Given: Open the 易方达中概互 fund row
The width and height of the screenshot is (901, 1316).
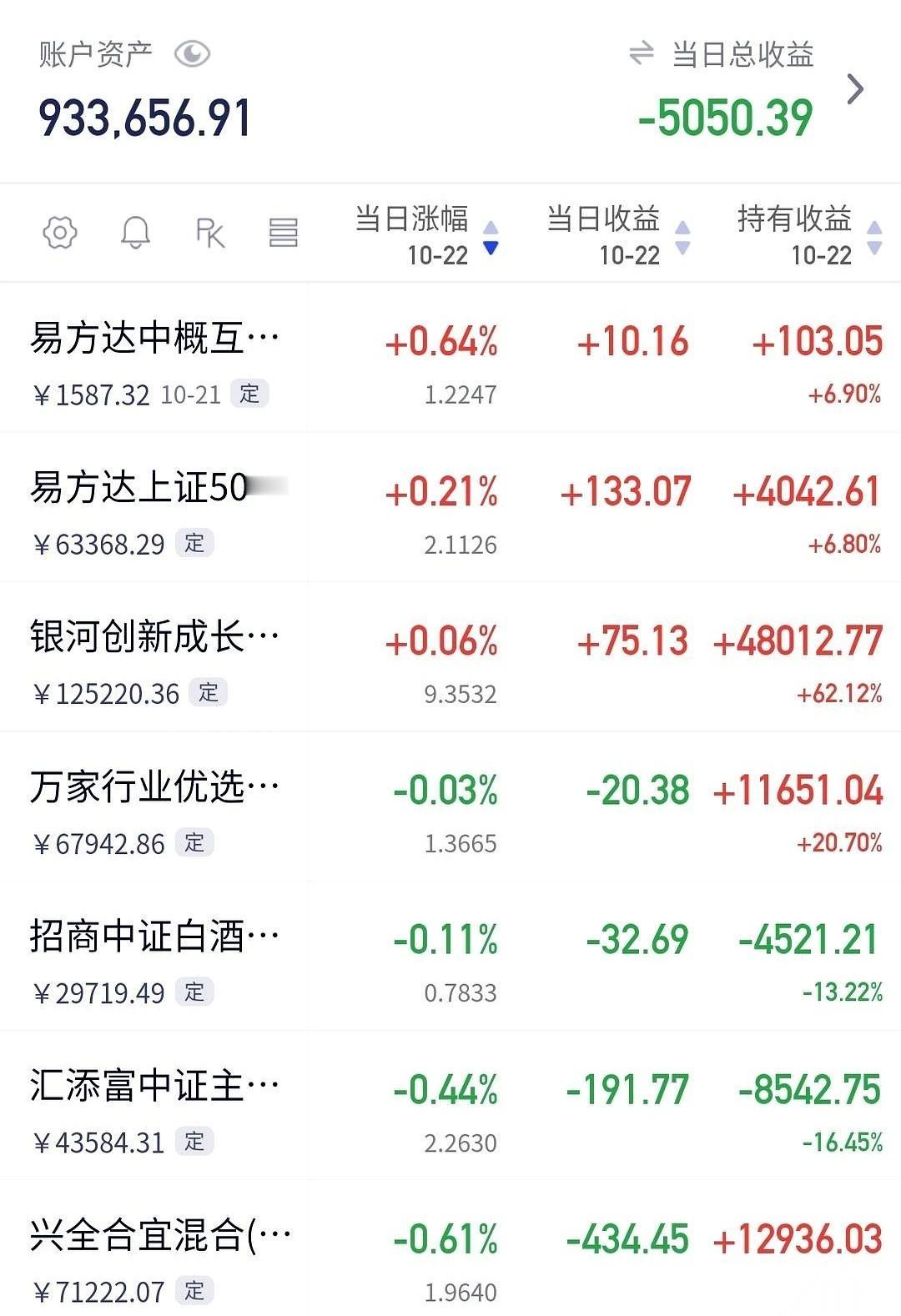Looking at the screenshot, I should (155, 359).
